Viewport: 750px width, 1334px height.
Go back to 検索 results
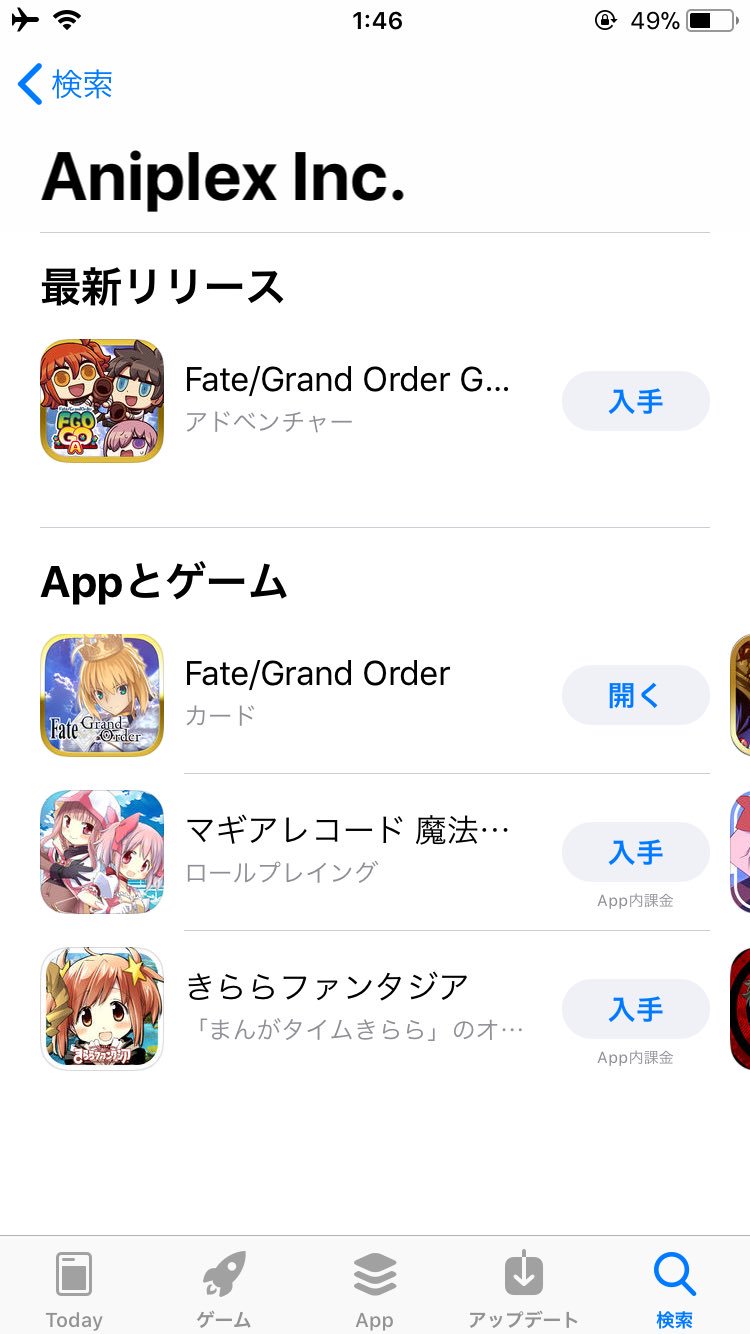pos(66,85)
